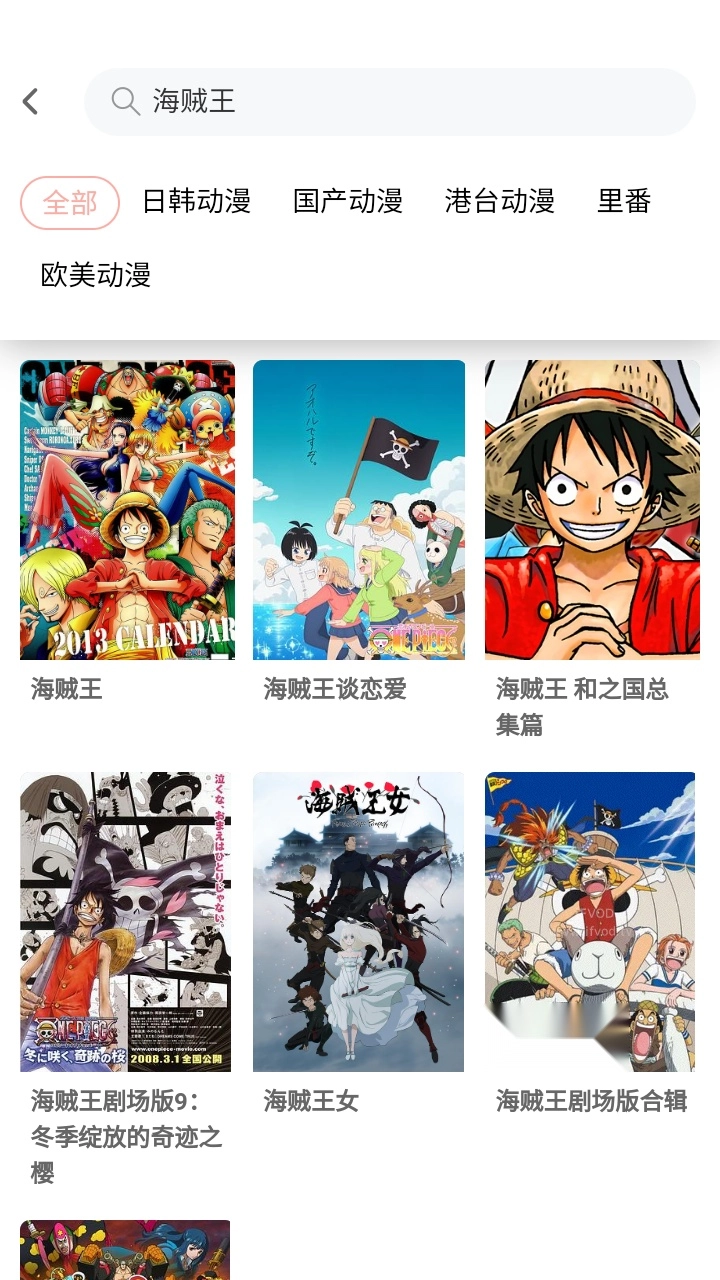Choose the 里番 category
Viewport: 720px width, 1280px height.
click(624, 202)
